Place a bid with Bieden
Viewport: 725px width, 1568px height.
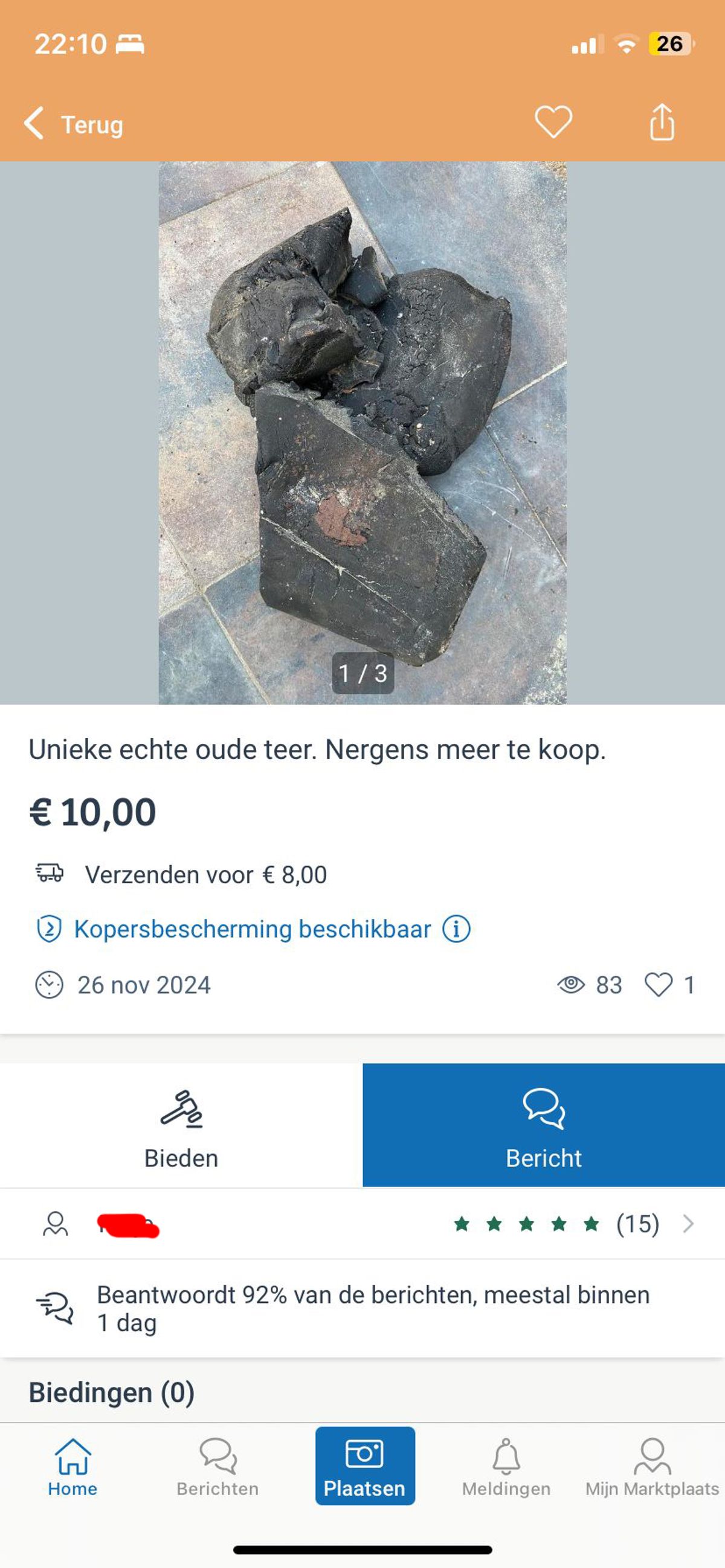coord(181,1127)
